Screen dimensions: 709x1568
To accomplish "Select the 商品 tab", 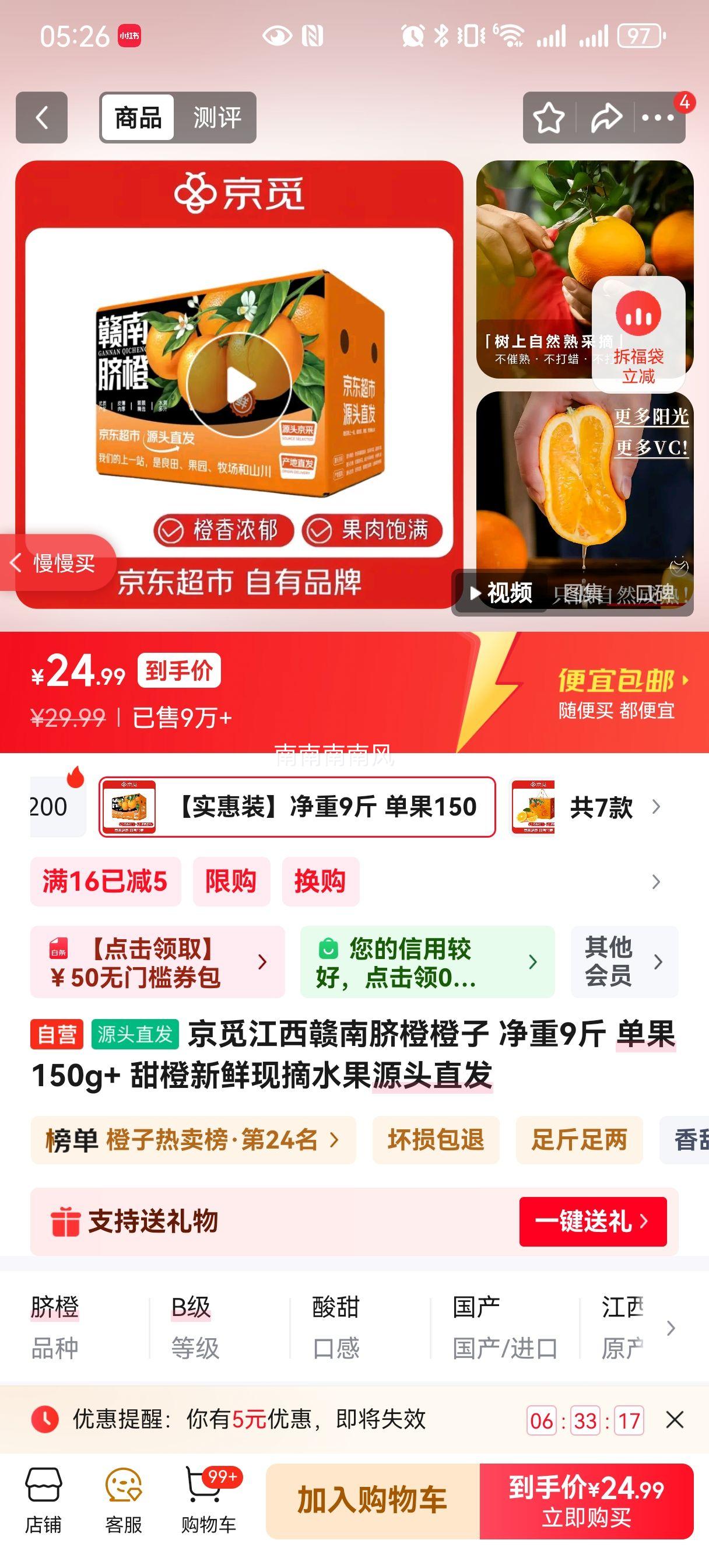I will [137, 117].
